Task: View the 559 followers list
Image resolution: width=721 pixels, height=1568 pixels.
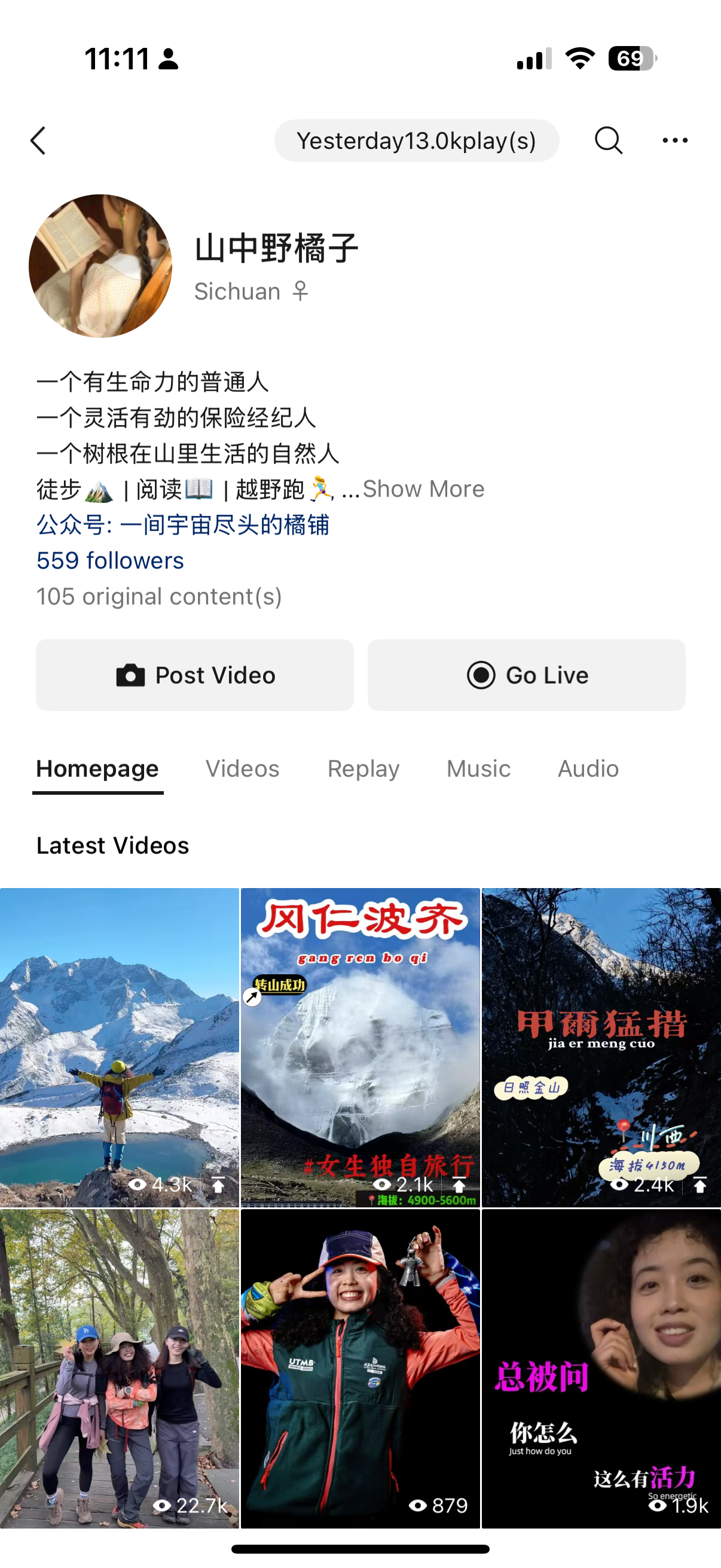Action: pos(110,560)
